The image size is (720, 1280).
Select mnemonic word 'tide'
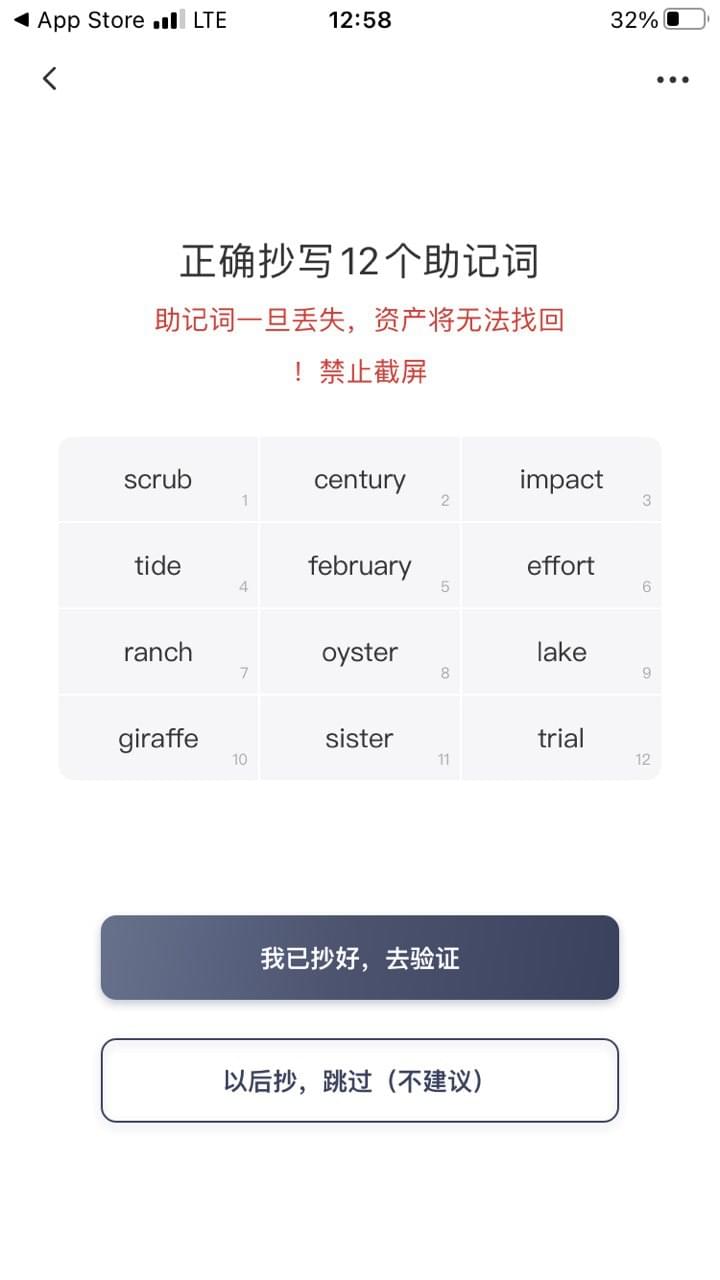[157, 565]
